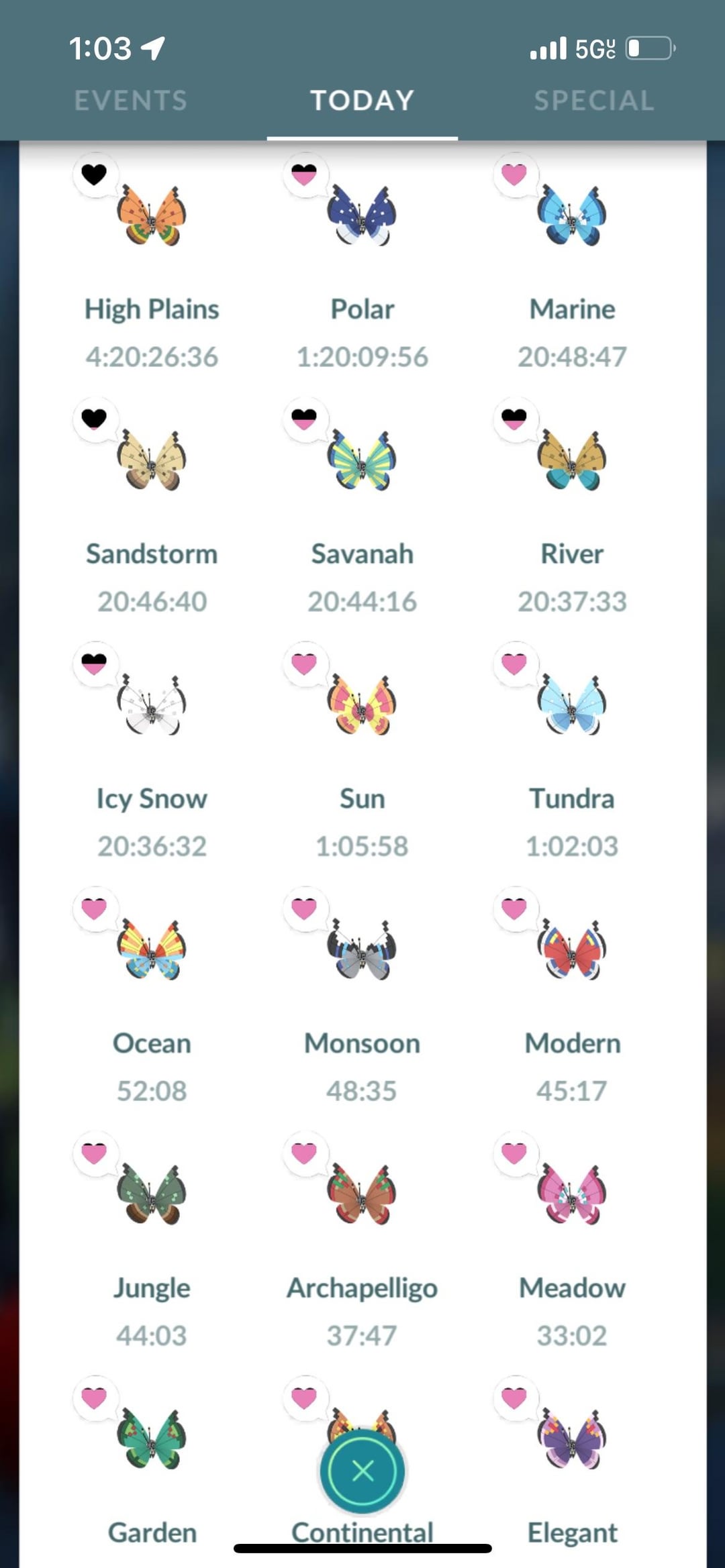Close the menu with the X button
Viewport: 725px width, 1568px height.
click(x=362, y=1471)
